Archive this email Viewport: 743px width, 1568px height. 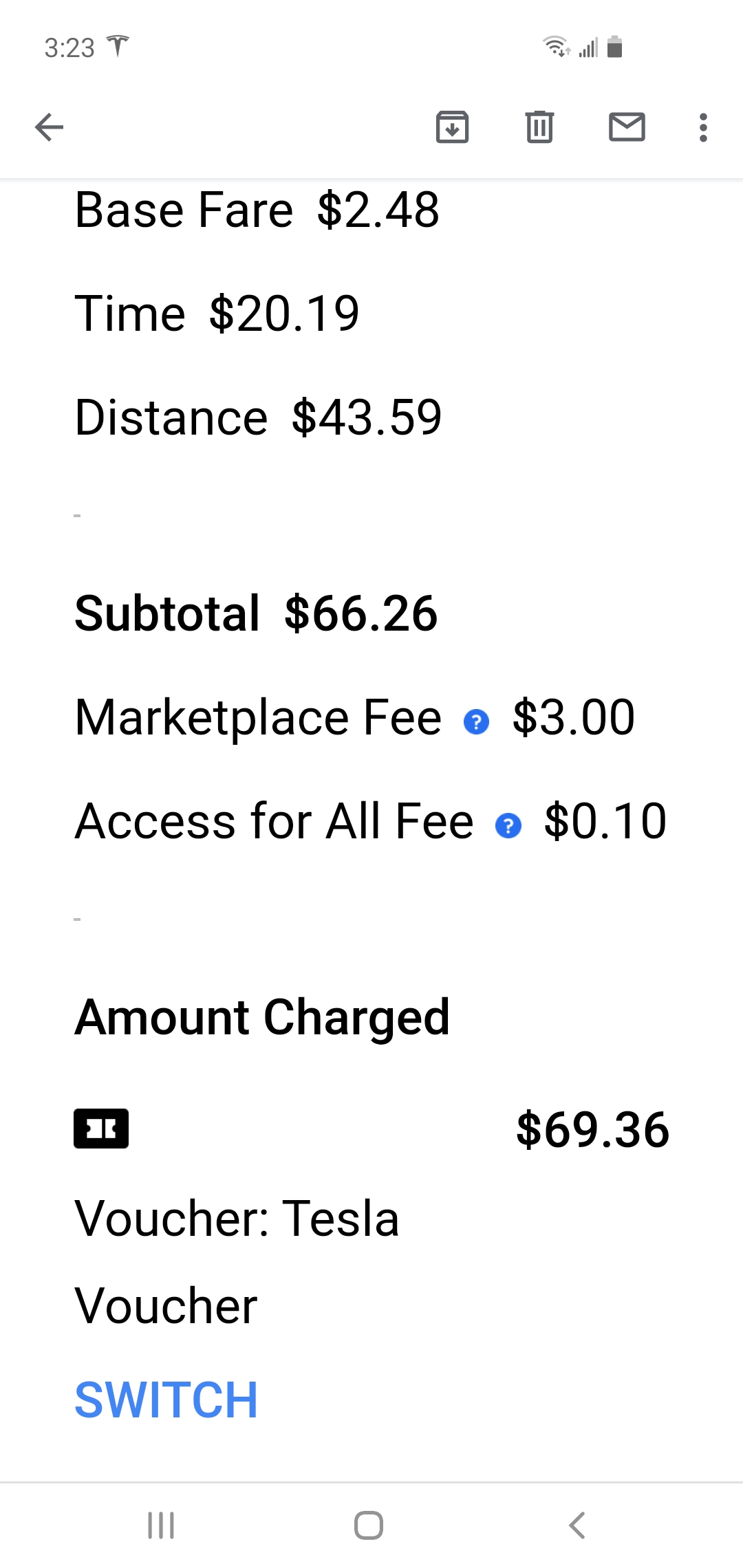(453, 127)
